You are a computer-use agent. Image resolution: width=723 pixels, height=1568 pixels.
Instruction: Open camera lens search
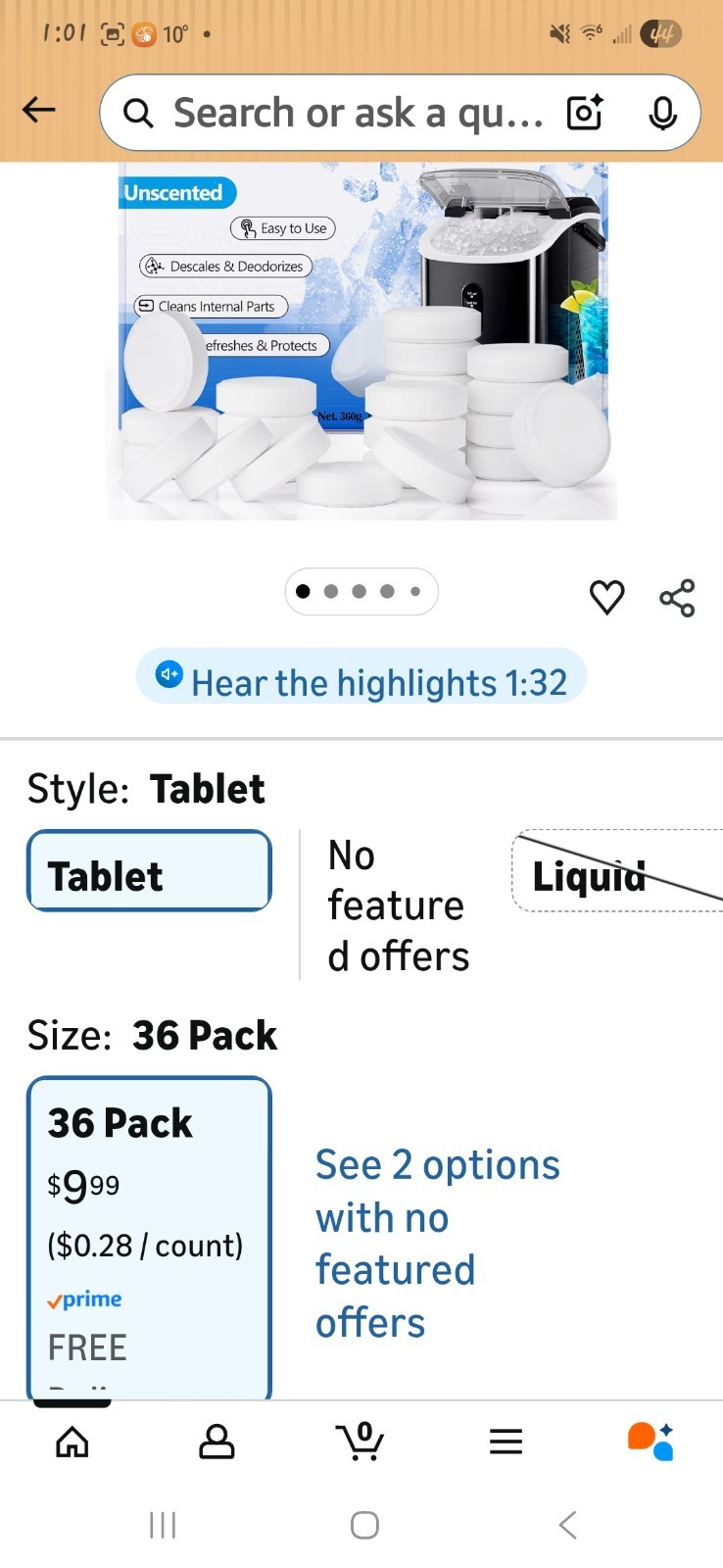[x=585, y=113]
